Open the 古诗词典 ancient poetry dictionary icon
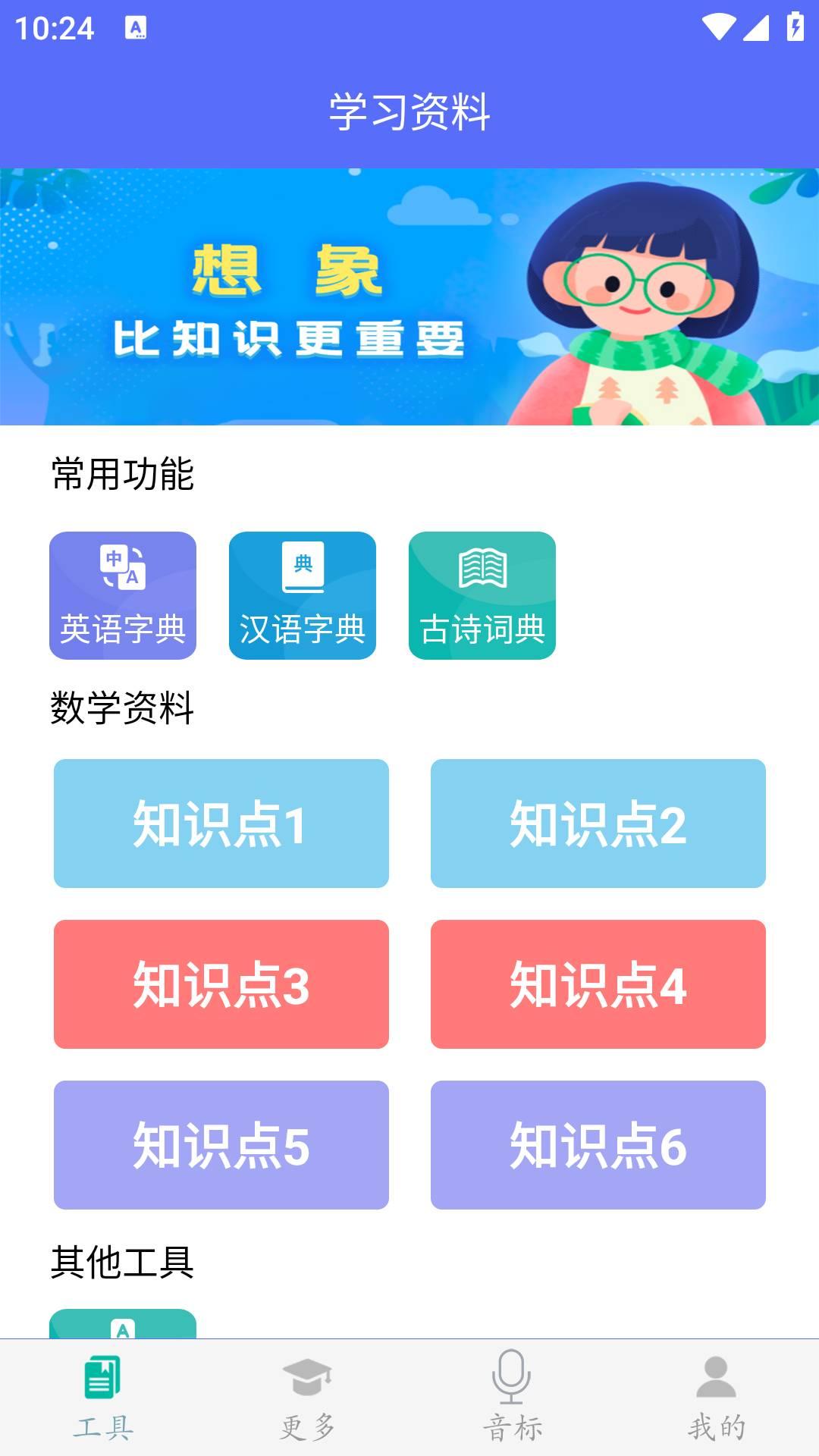Screen dimensions: 819x1456 482,594
